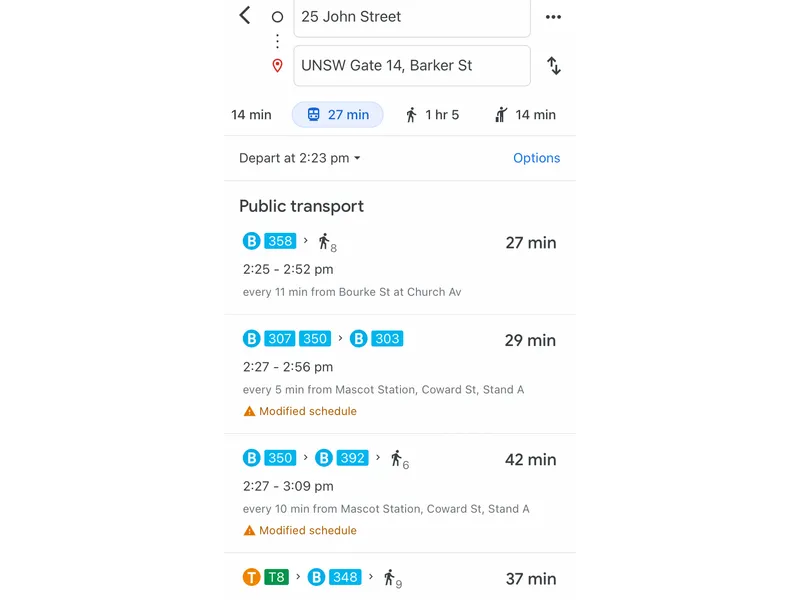Switch to the 14 min ride-hailing mode
This screenshot has height=600, width=800.
525,115
